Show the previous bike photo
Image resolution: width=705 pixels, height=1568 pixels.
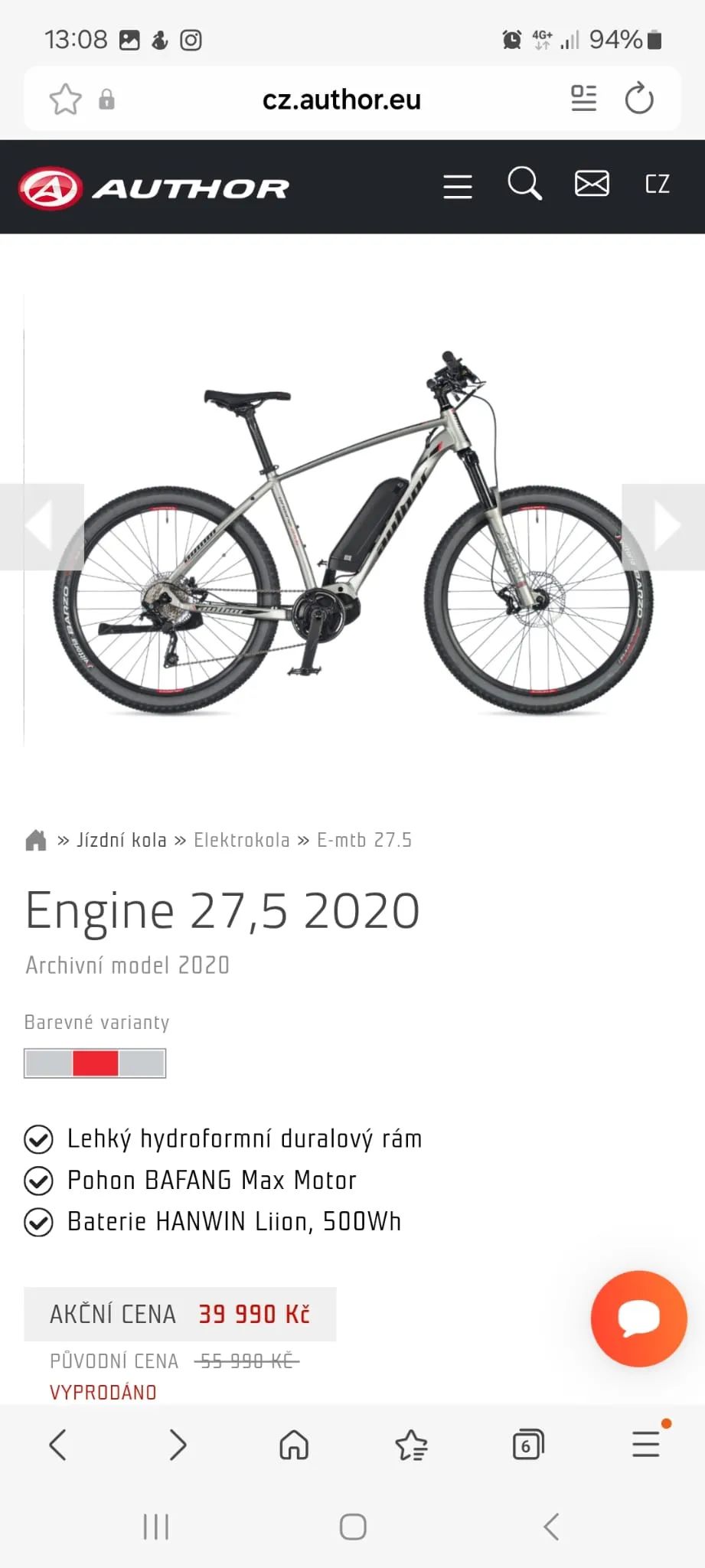click(40, 527)
